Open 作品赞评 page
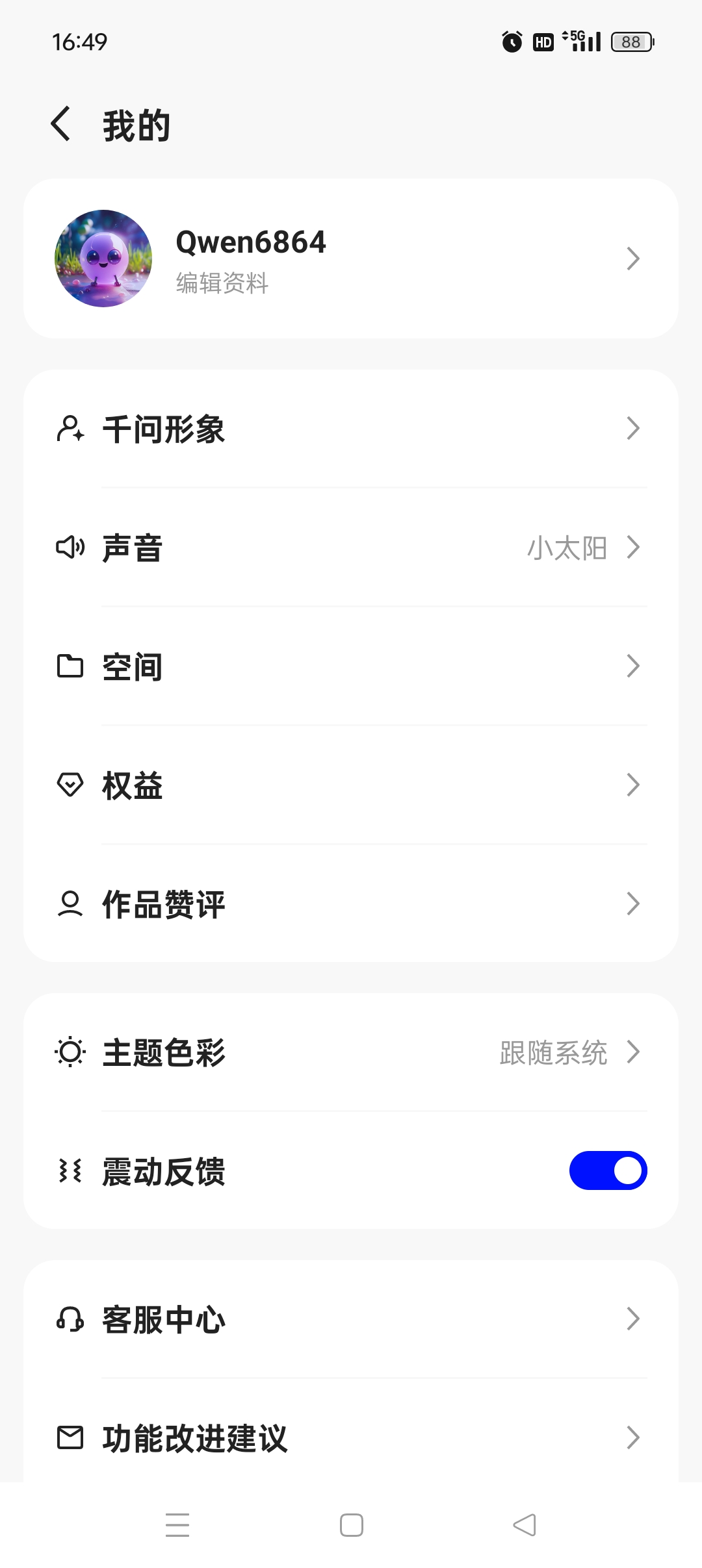Screen dimensions: 702x1568 point(351,904)
